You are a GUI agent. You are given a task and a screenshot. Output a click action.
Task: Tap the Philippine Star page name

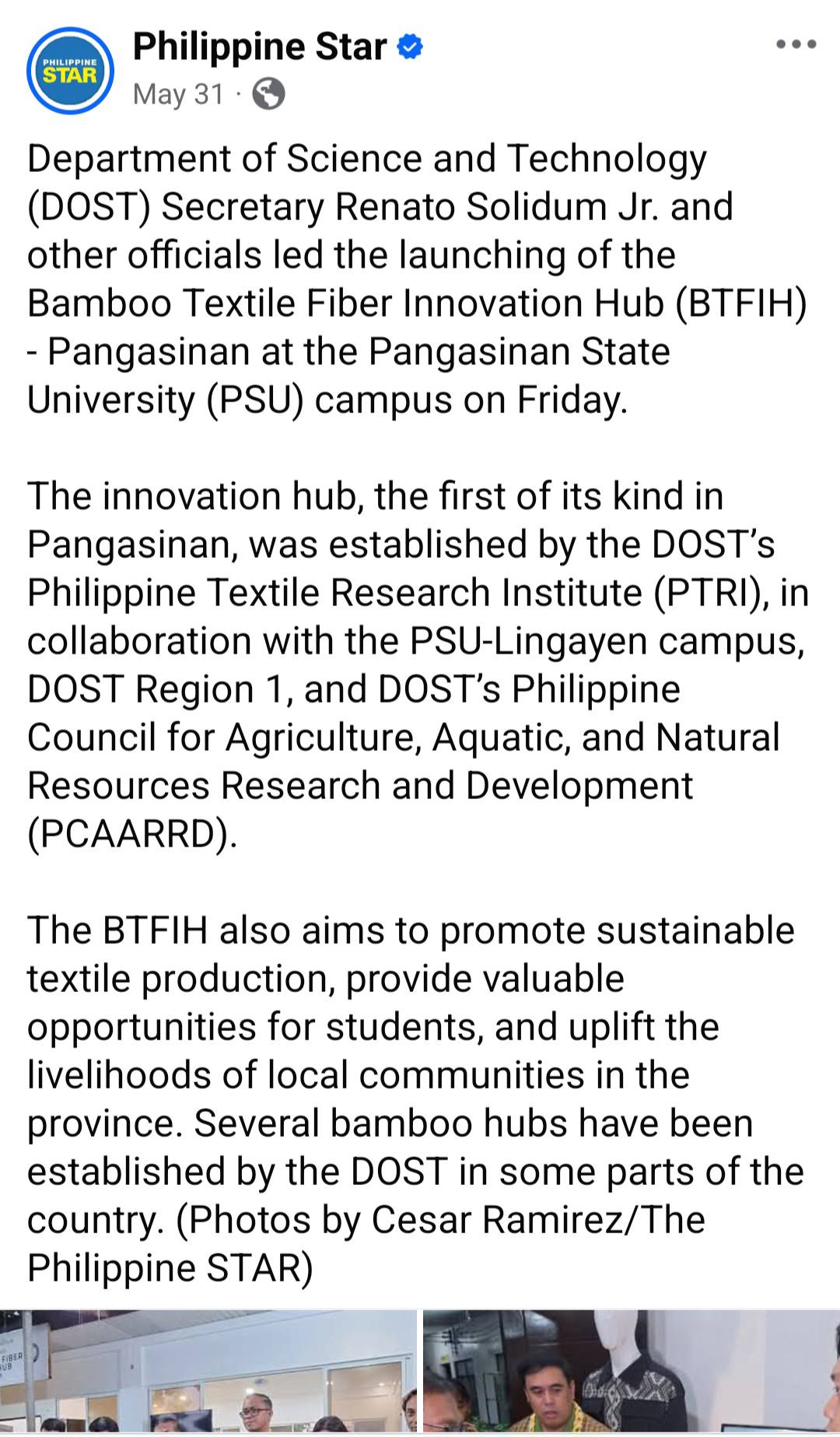coord(260,47)
